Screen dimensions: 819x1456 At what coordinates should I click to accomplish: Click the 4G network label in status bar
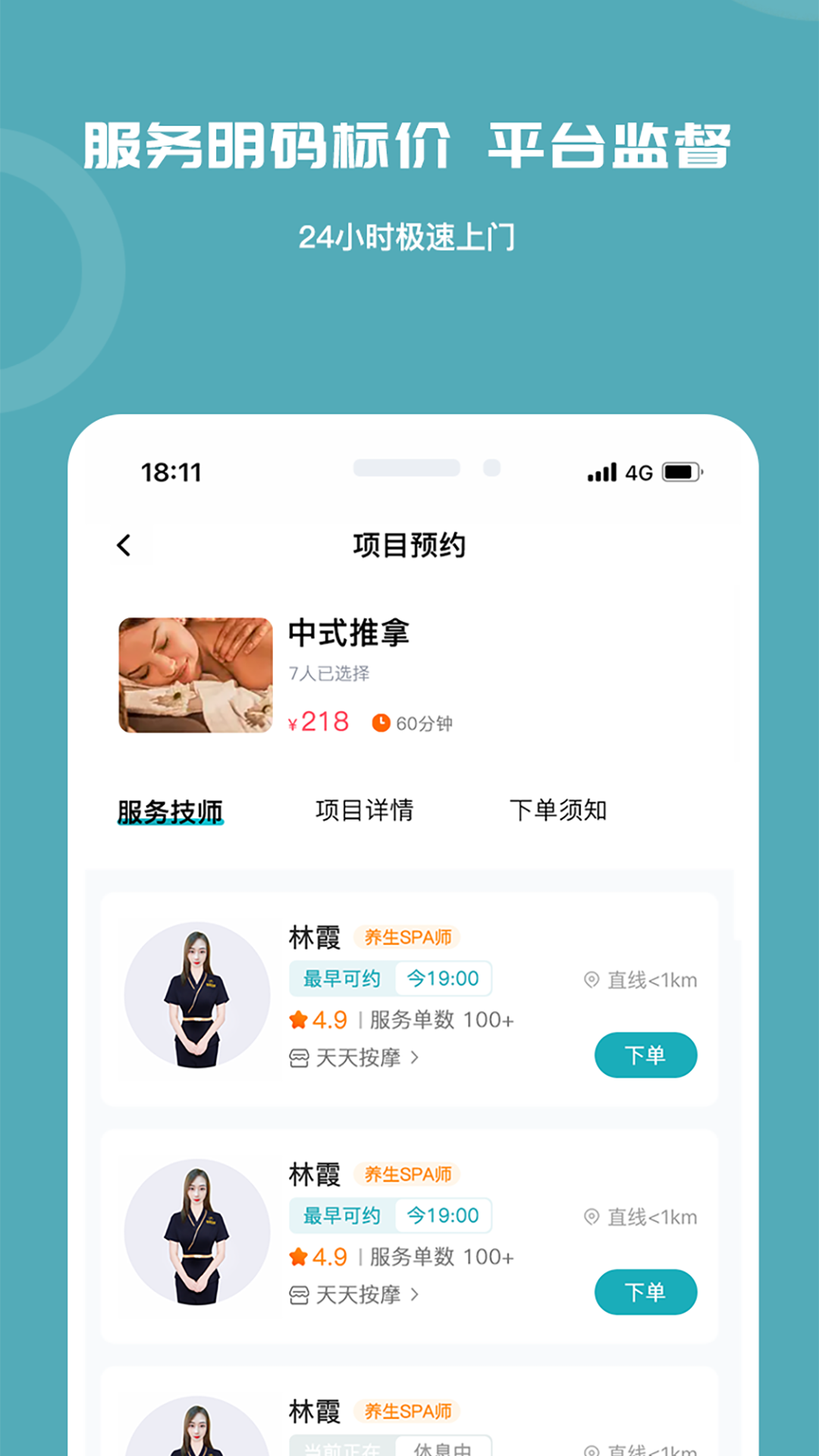click(x=639, y=472)
